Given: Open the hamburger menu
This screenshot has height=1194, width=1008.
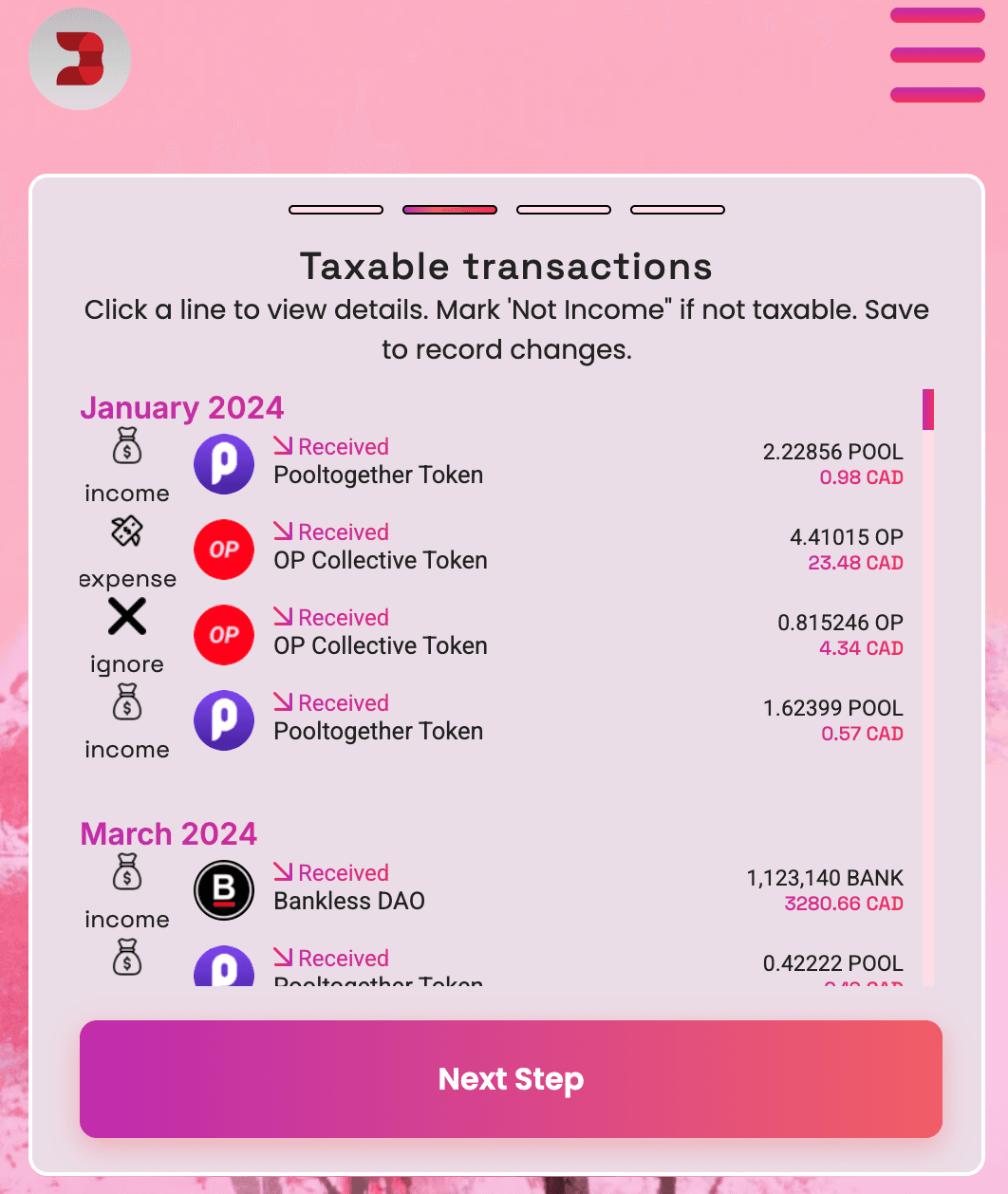Looking at the screenshot, I should tap(937, 55).
